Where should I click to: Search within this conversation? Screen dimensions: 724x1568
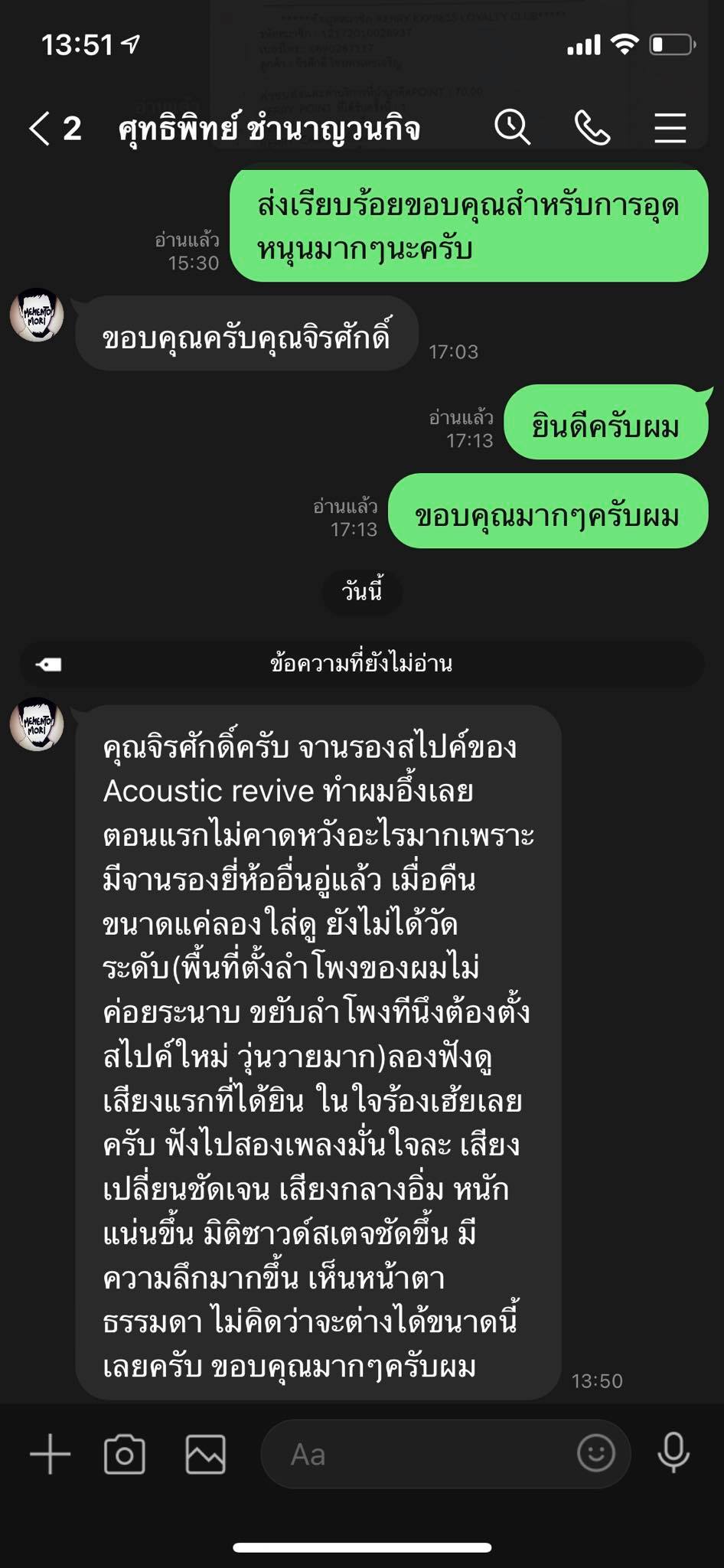tap(512, 127)
